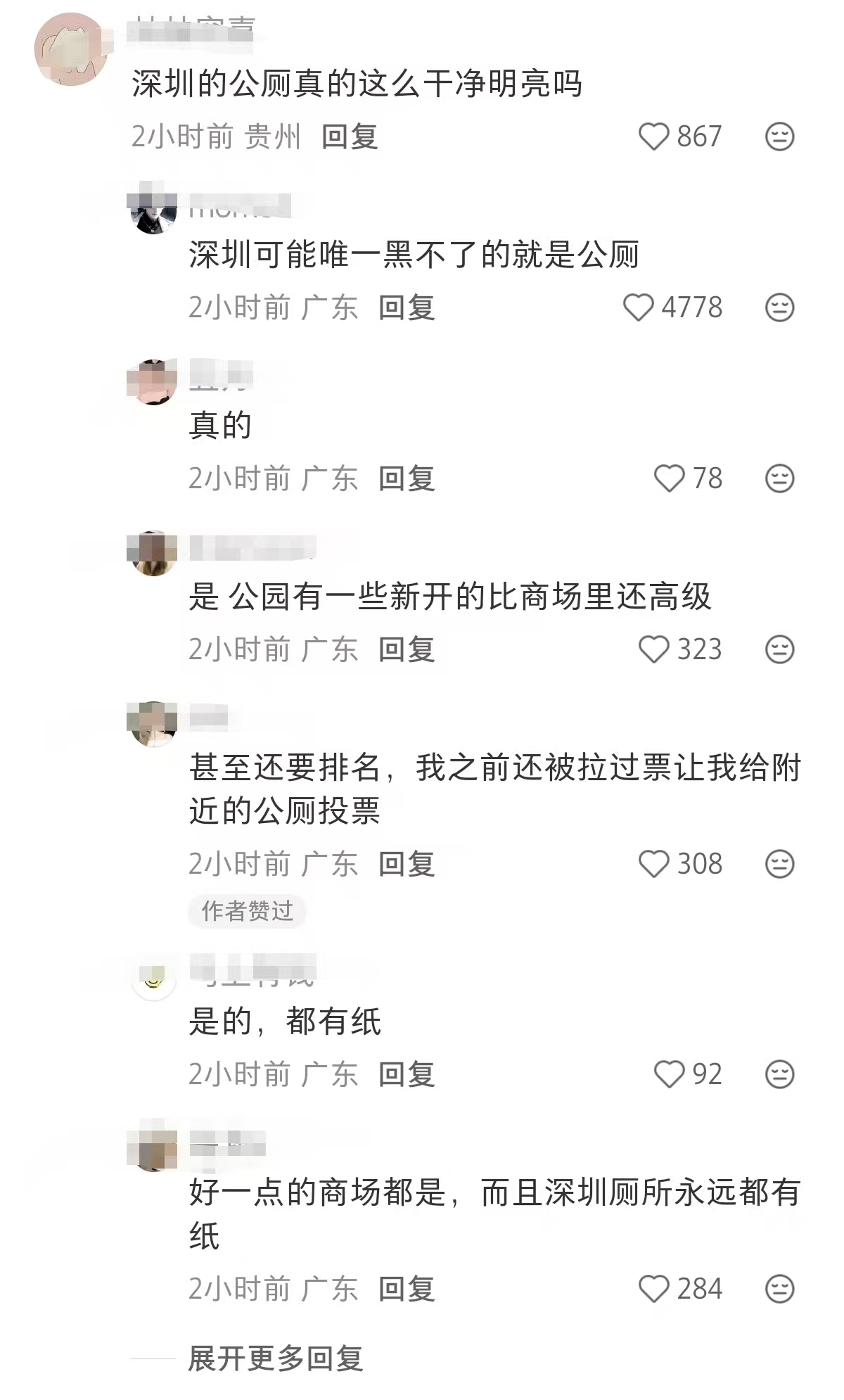Like the comment about 给附近的公厕投票
Screen dimensions: 844x1400
coord(653,864)
